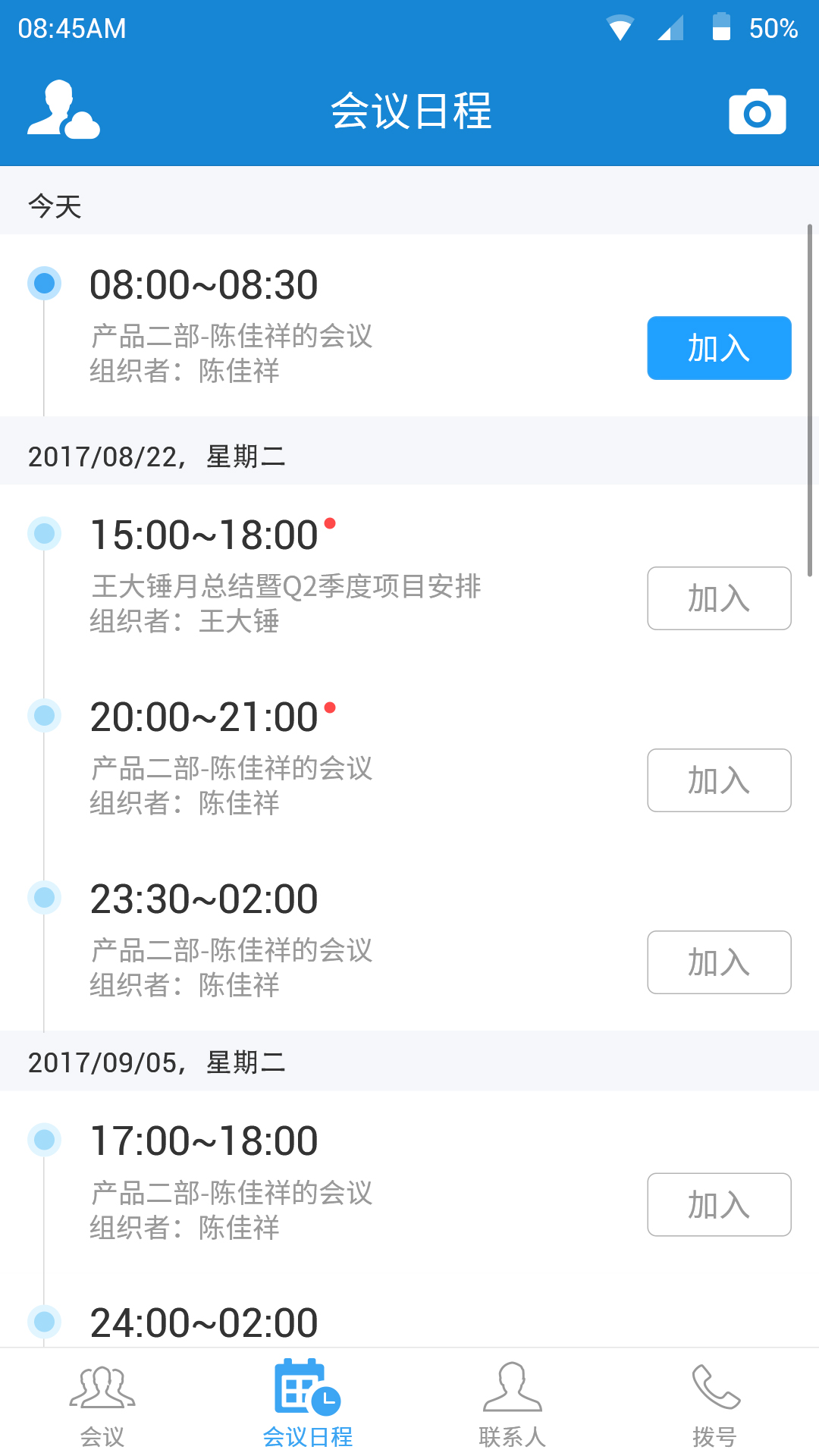Open the camera icon in the title bar
The height and width of the screenshot is (1456, 819).
click(758, 112)
